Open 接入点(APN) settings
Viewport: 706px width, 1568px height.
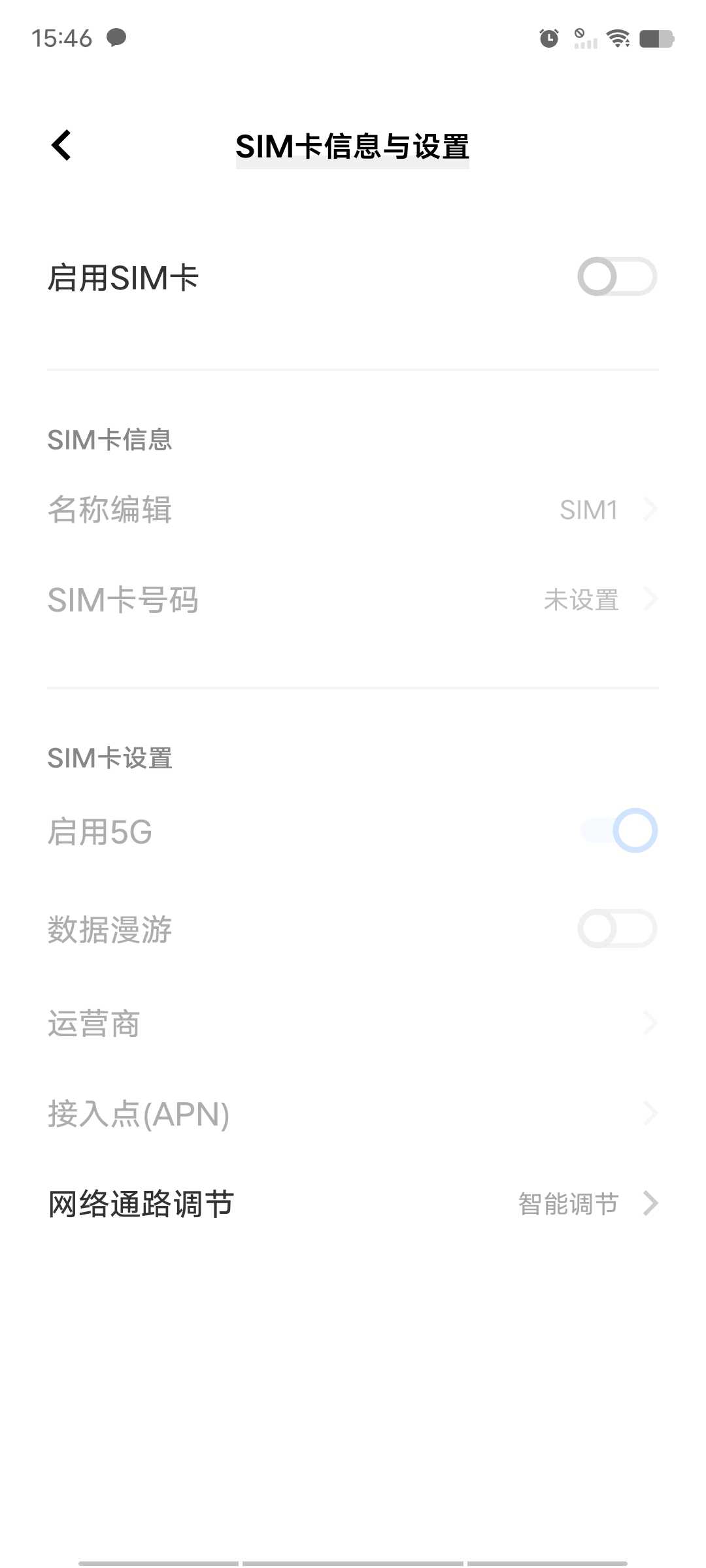pyautogui.click(x=353, y=1113)
